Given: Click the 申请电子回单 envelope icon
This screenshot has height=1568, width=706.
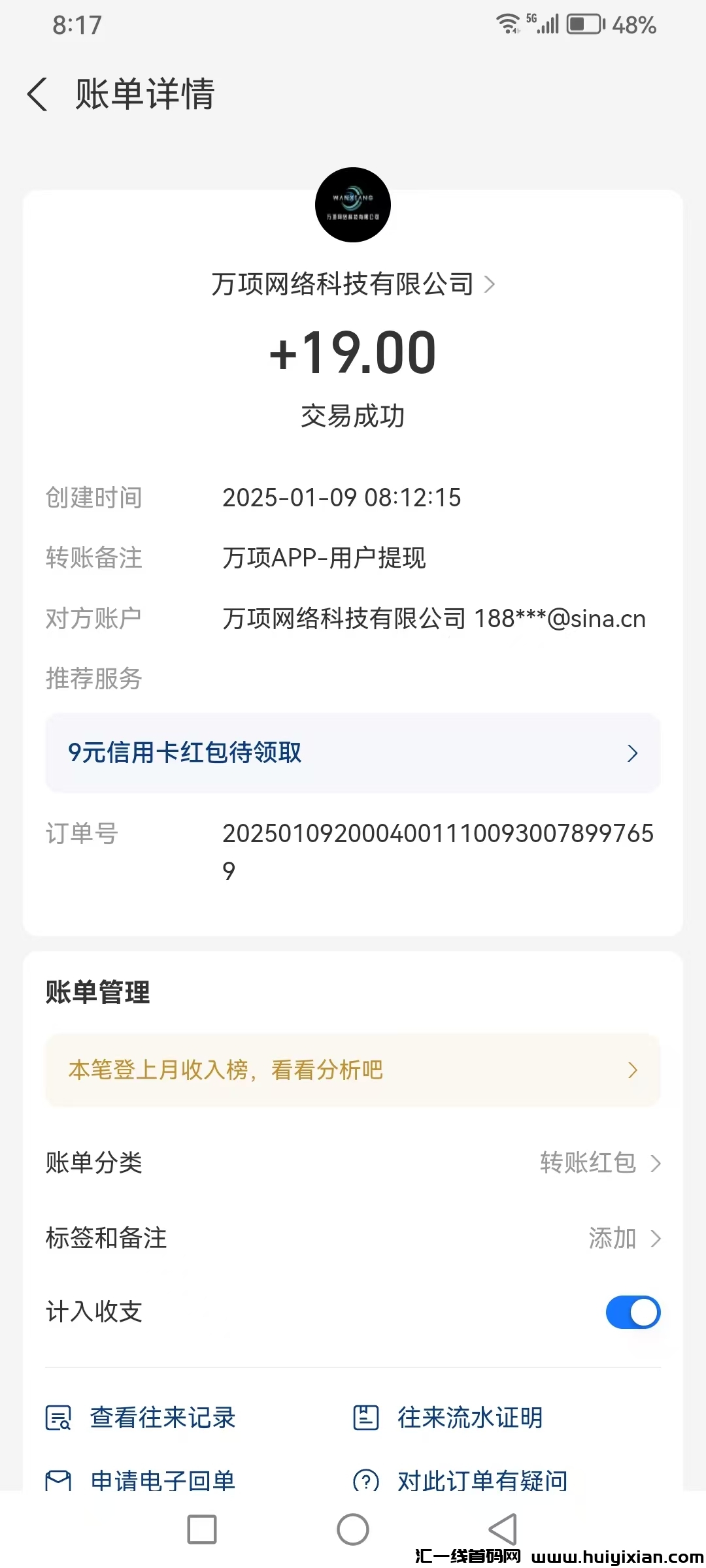Looking at the screenshot, I should [59, 1482].
